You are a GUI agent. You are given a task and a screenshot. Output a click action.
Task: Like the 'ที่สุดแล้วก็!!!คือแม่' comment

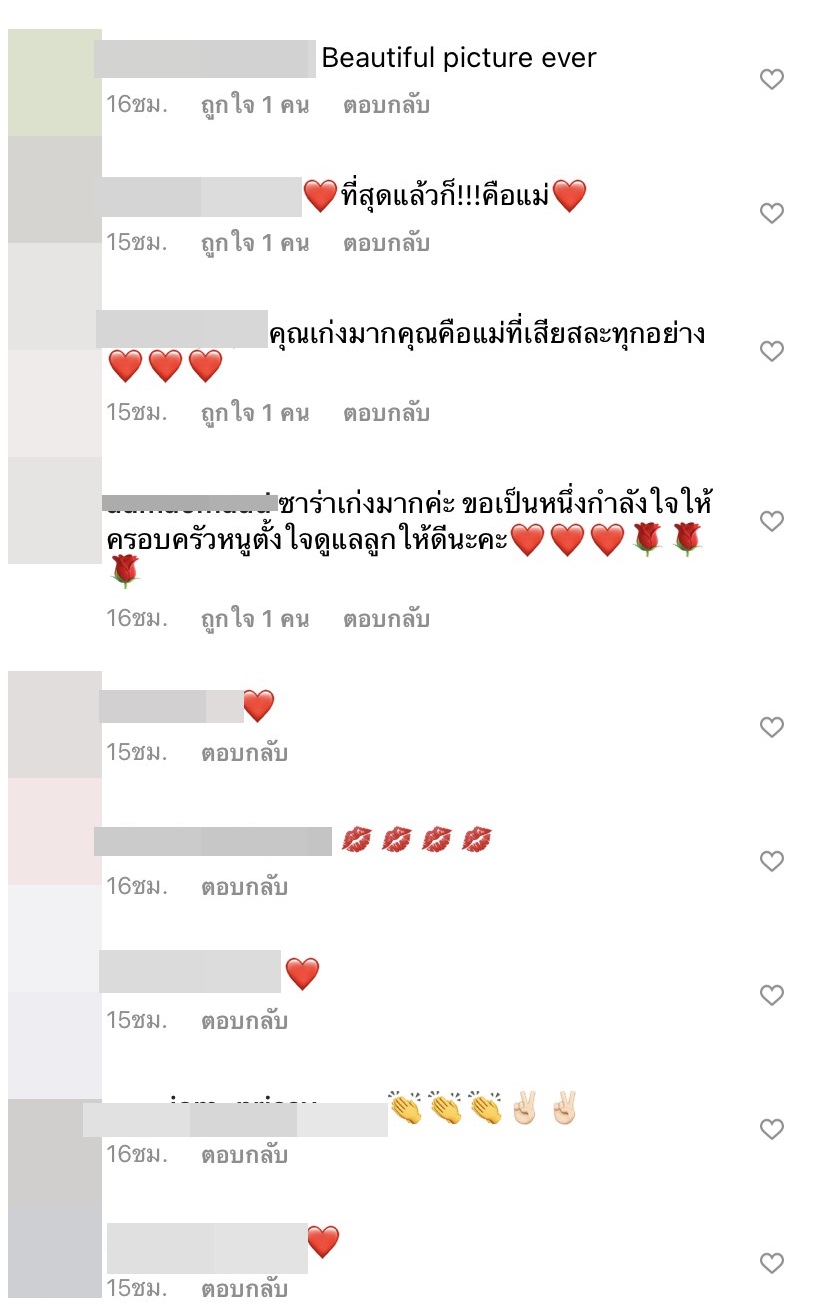coord(771,213)
